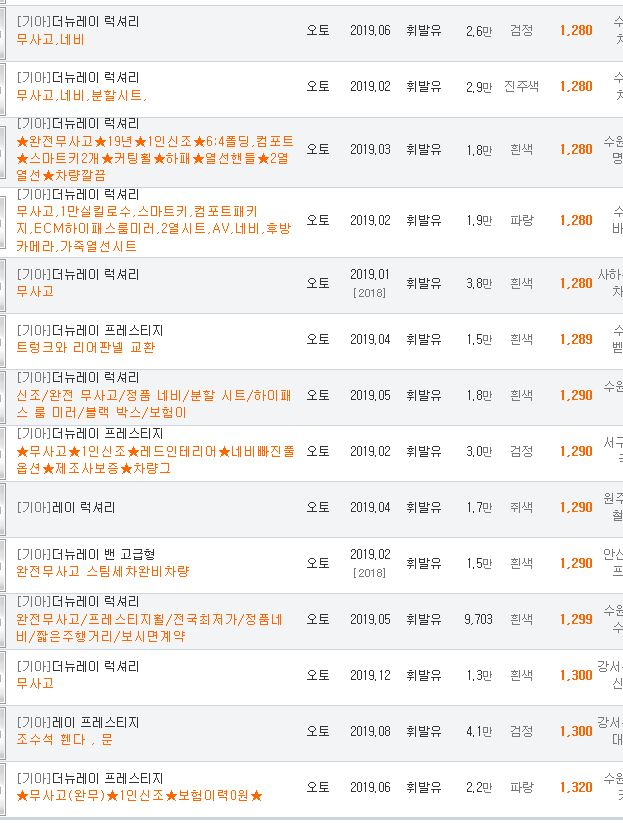Open 더뉴레이 프레스티지 트렁크와 리어판넬 교환 listing
The width and height of the screenshot is (623, 823).
[86, 348]
